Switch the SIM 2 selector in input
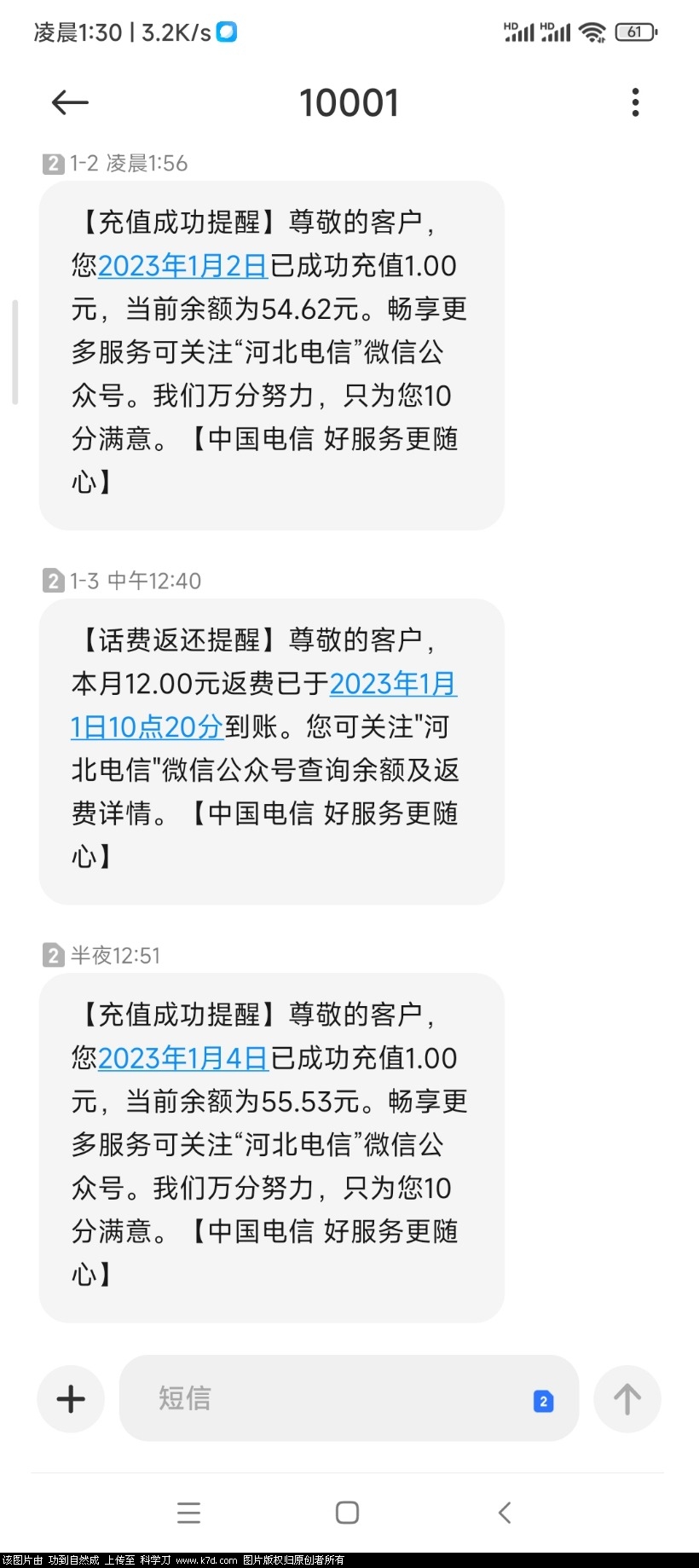 543,1400
